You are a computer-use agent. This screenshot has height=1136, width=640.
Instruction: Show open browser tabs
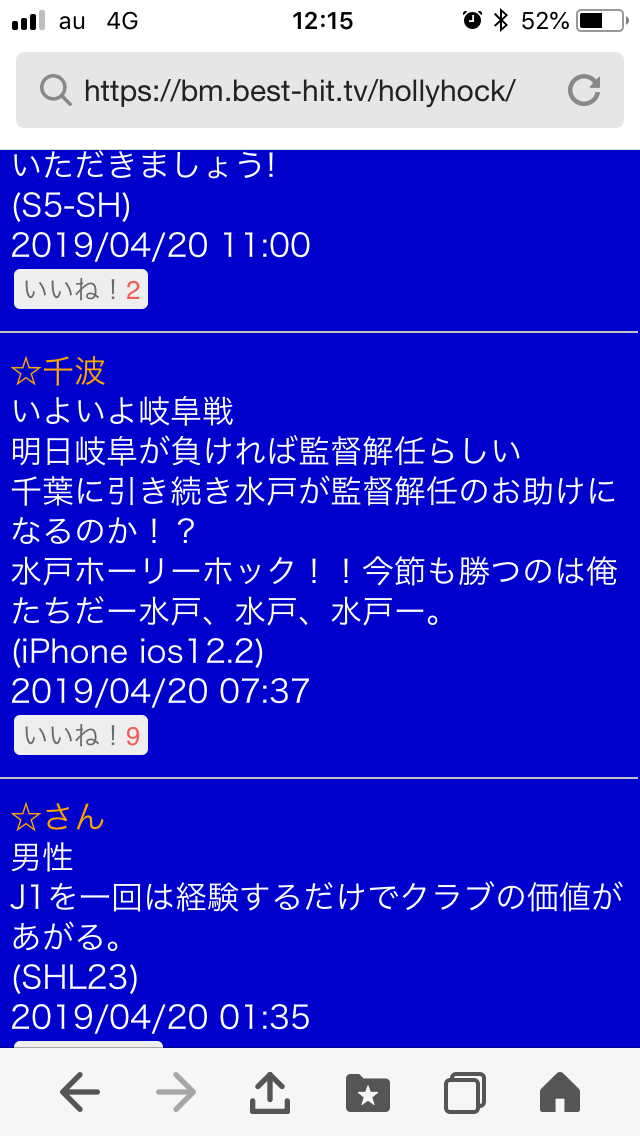pos(464,1093)
